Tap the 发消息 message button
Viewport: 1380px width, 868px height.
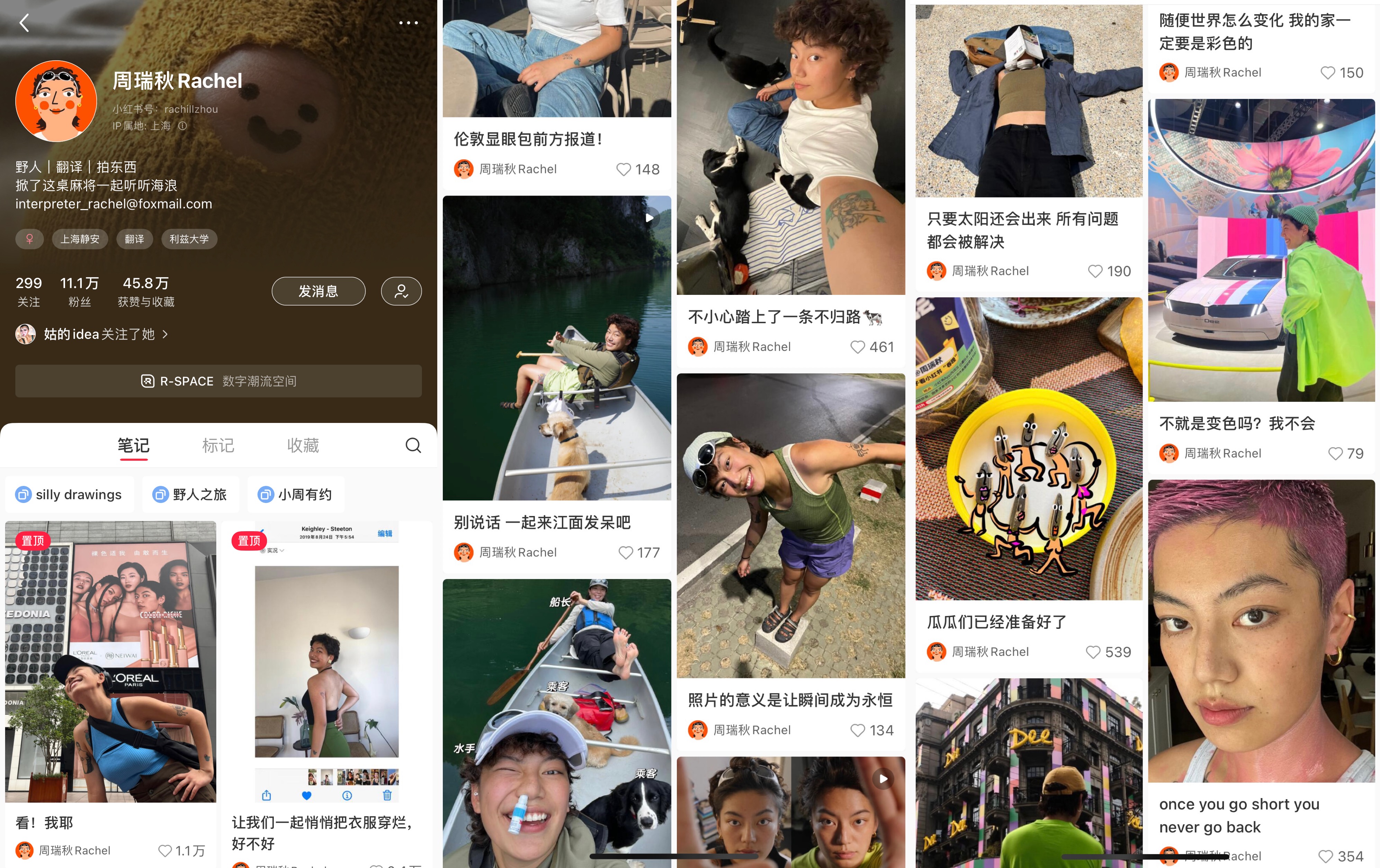(318, 291)
